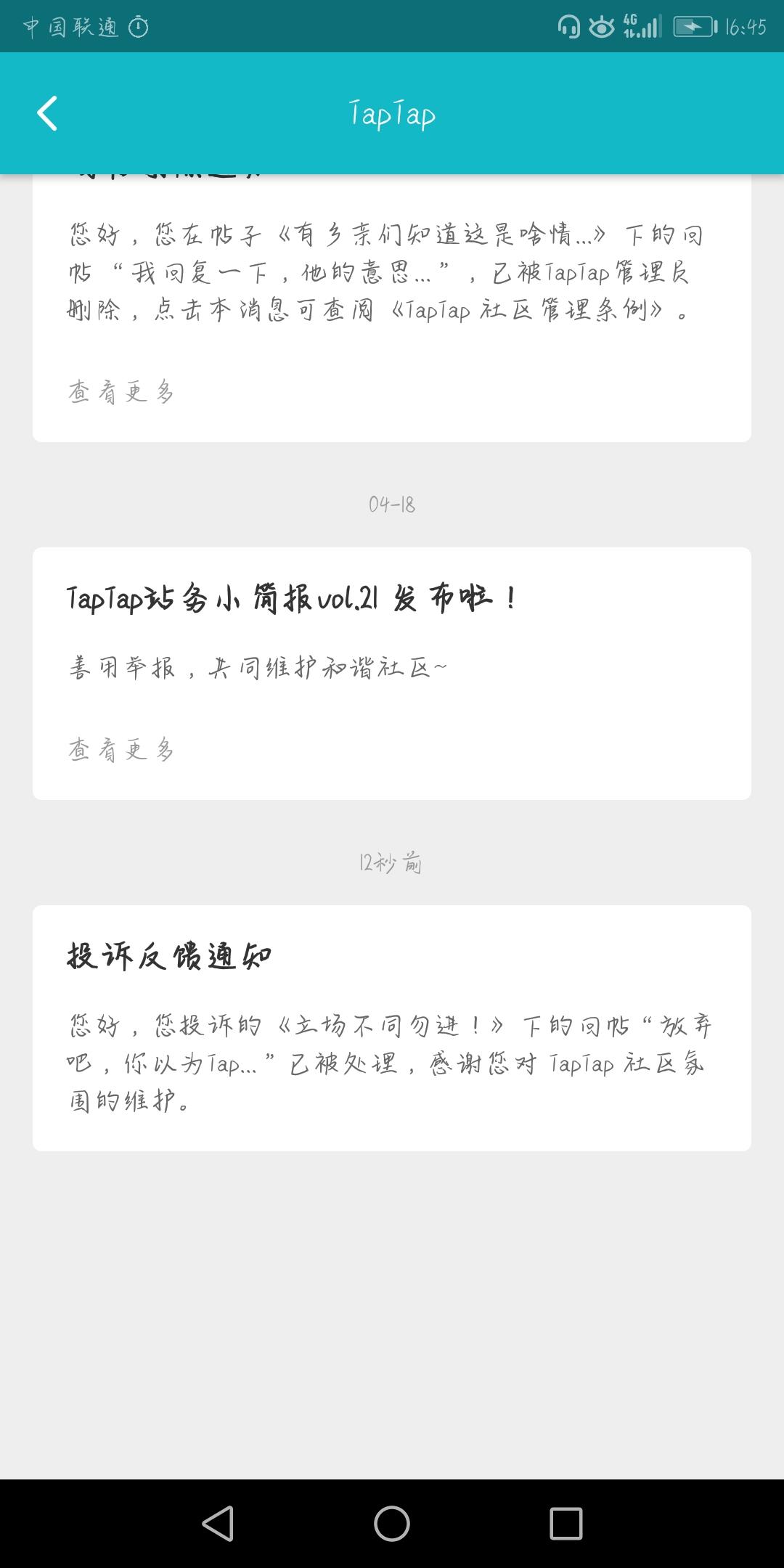Go back using the top-left arrow
The height and width of the screenshot is (1568, 784).
[x=47, y=114]
